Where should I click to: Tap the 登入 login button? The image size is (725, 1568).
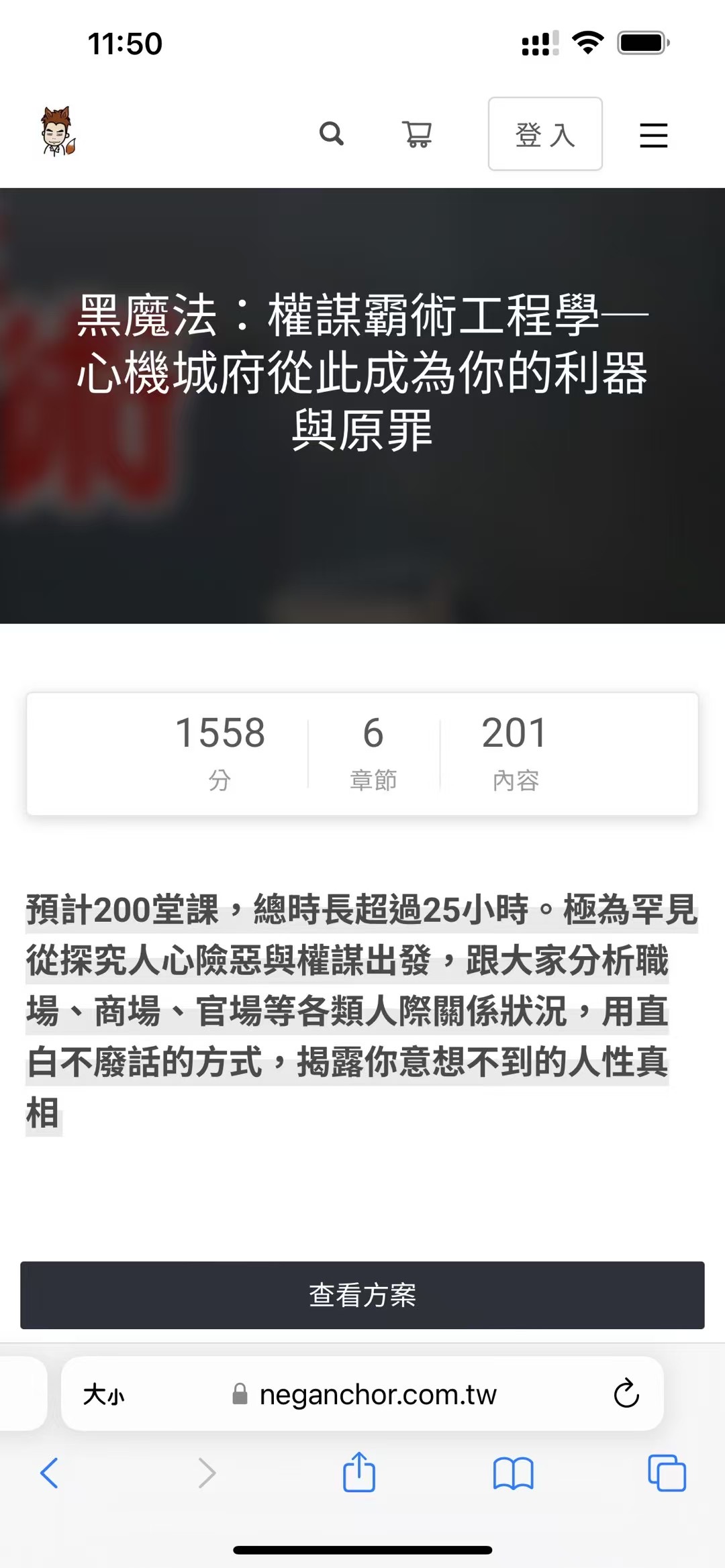[544, 134]
